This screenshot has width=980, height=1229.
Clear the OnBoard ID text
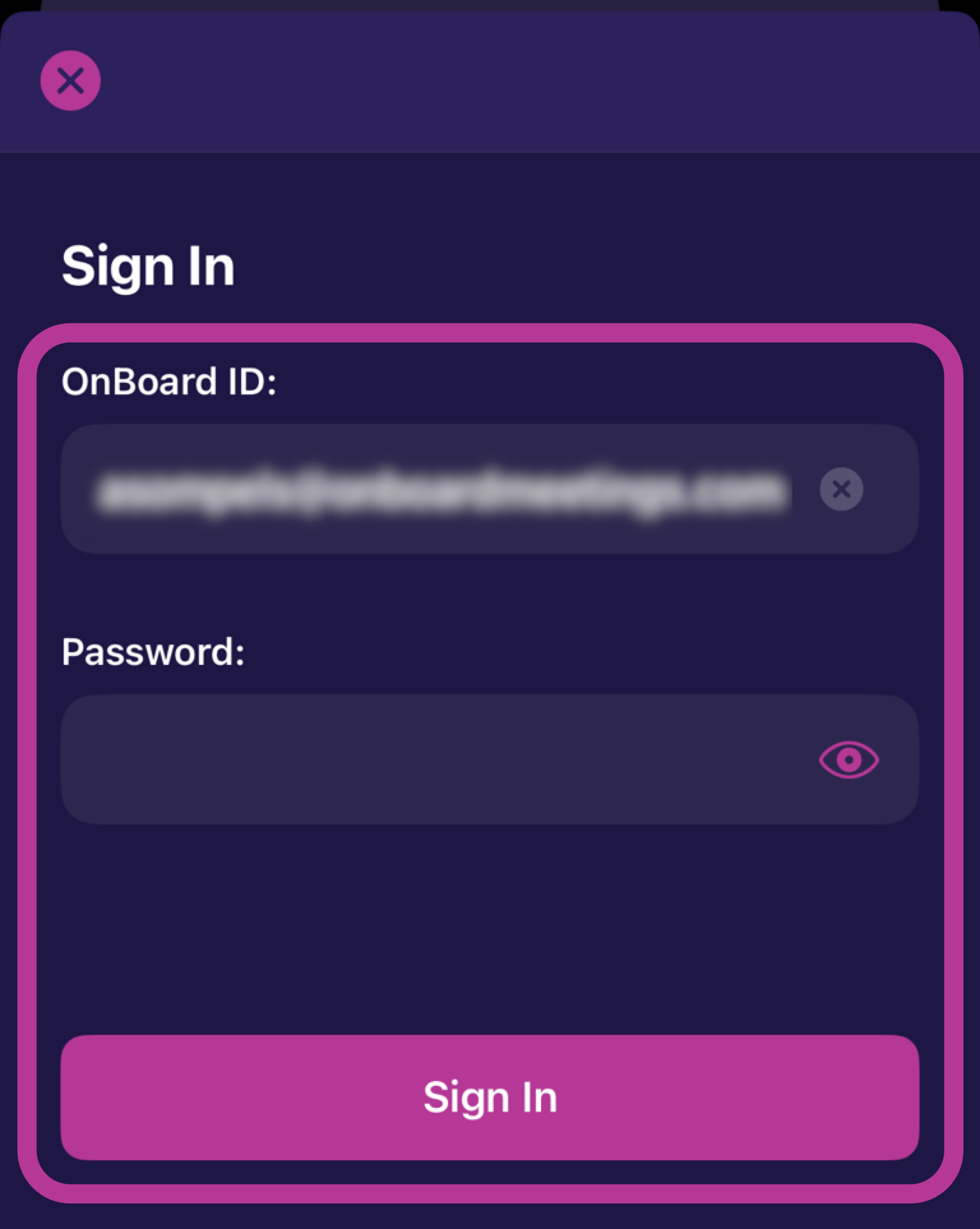[x=841, y=489]
